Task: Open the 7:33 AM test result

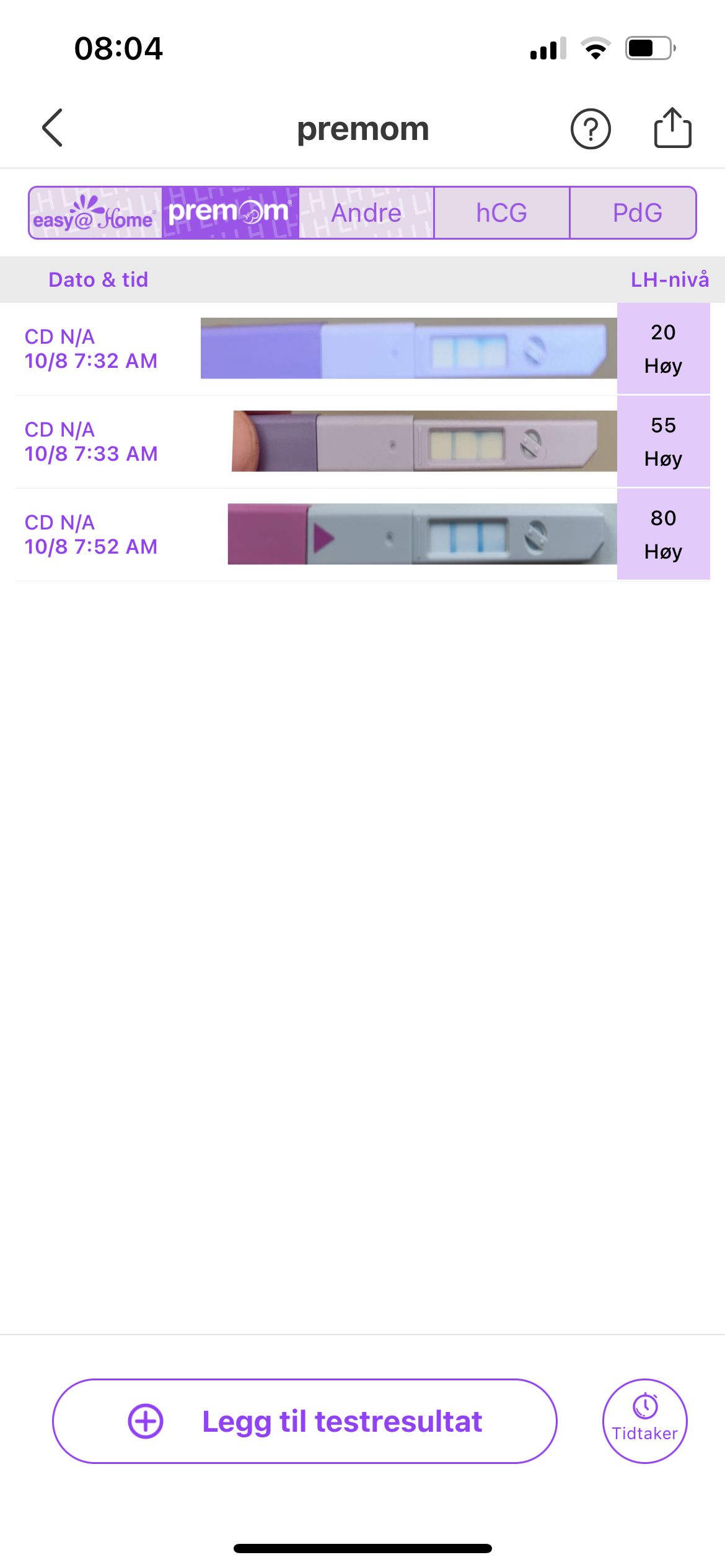Action: 362,442
